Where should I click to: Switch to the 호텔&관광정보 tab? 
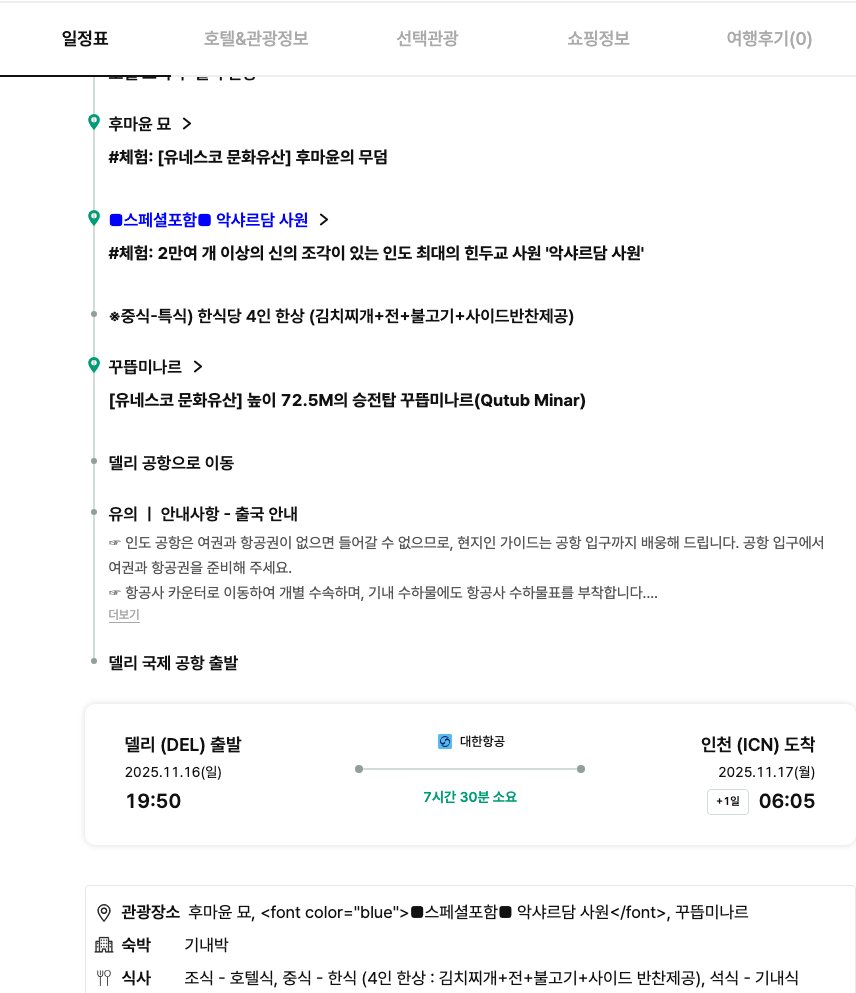pyautogui.click(x=256, y=39)
